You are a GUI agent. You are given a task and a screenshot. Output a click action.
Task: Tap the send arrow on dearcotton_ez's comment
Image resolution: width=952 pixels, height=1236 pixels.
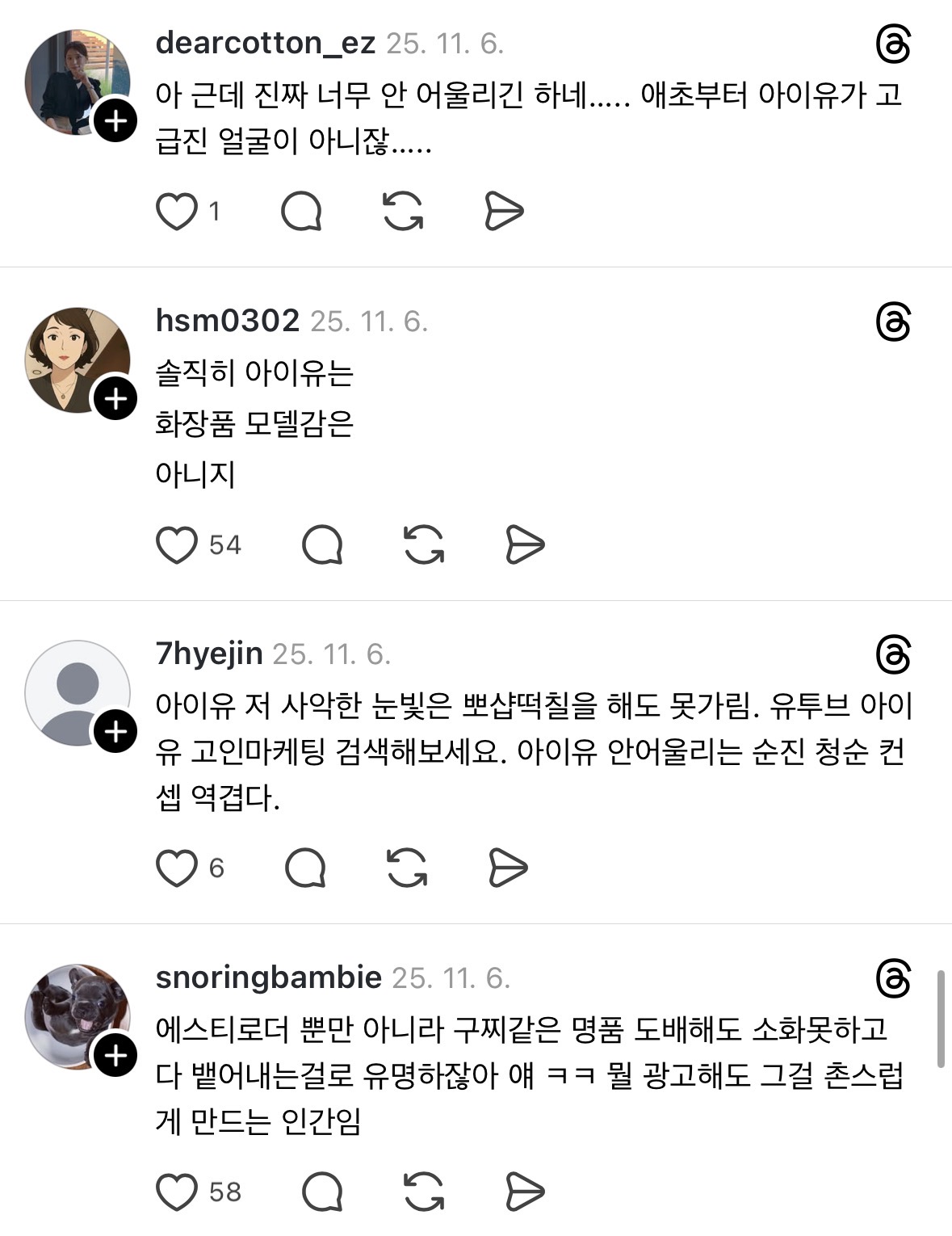coord(505,212)
